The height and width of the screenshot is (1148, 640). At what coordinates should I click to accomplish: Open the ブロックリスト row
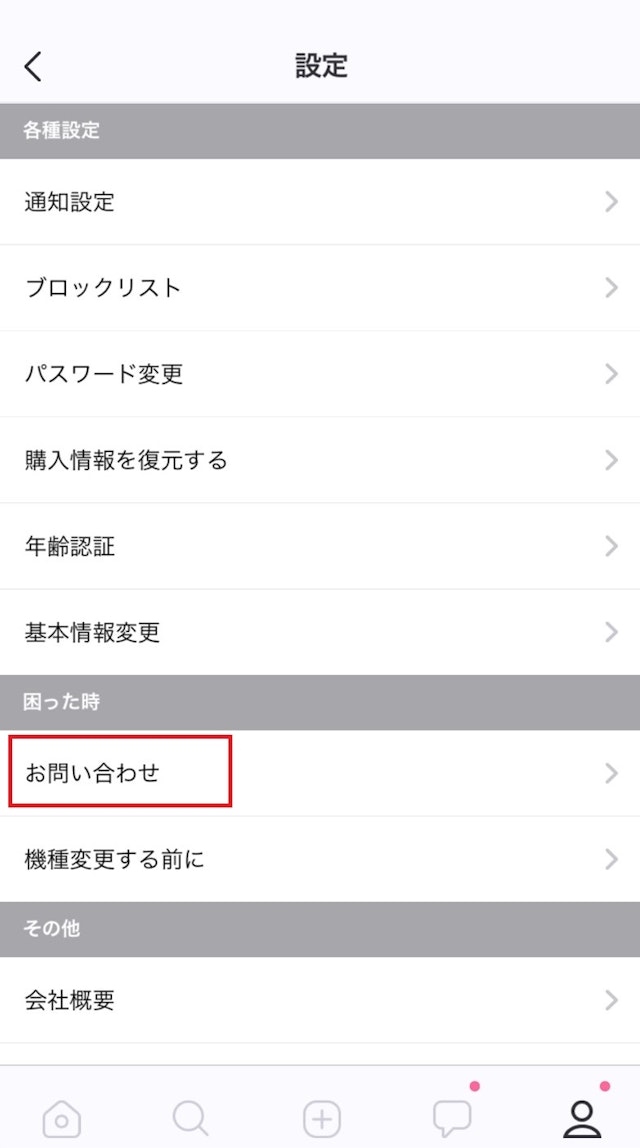click(x=320, y=288)
